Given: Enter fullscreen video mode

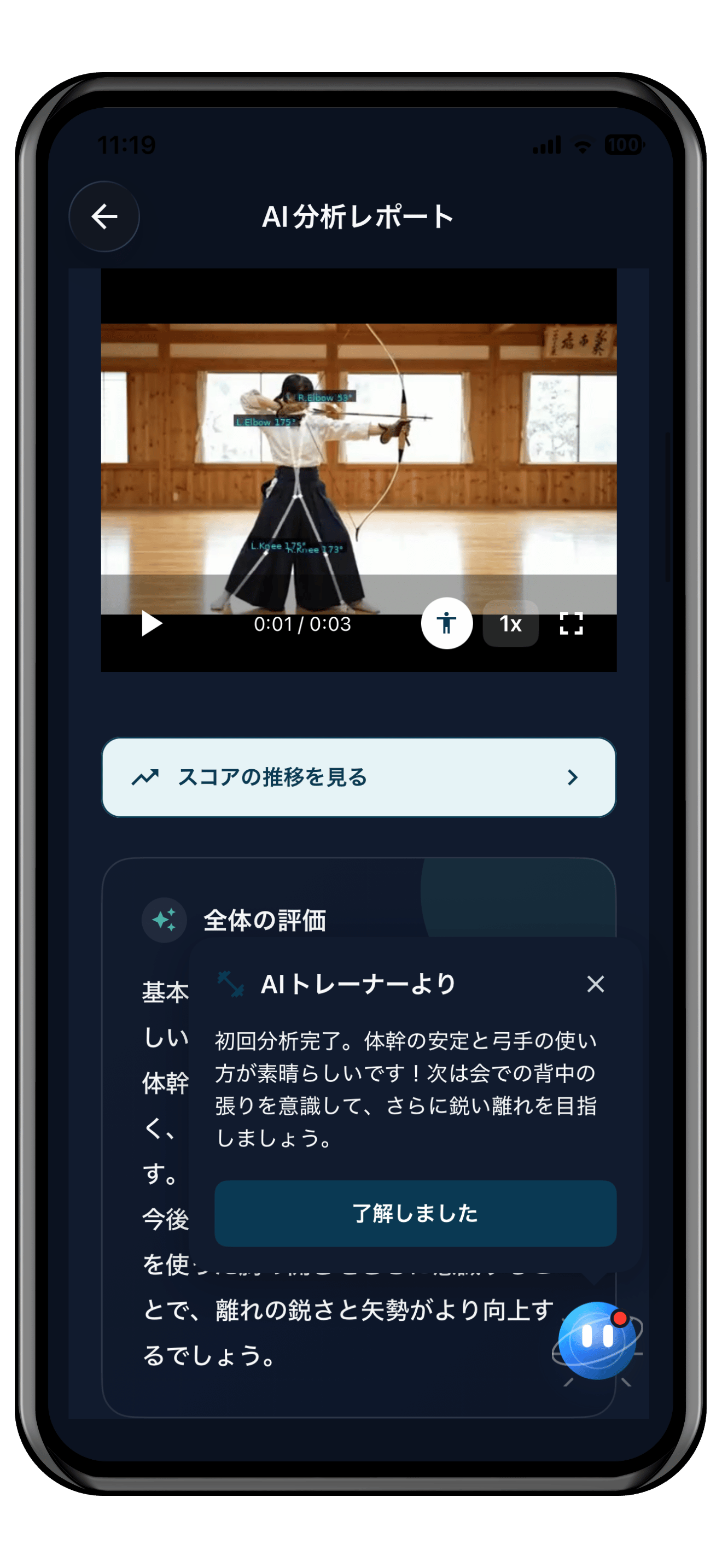Looking at the screenshot, I should [571, 623].
